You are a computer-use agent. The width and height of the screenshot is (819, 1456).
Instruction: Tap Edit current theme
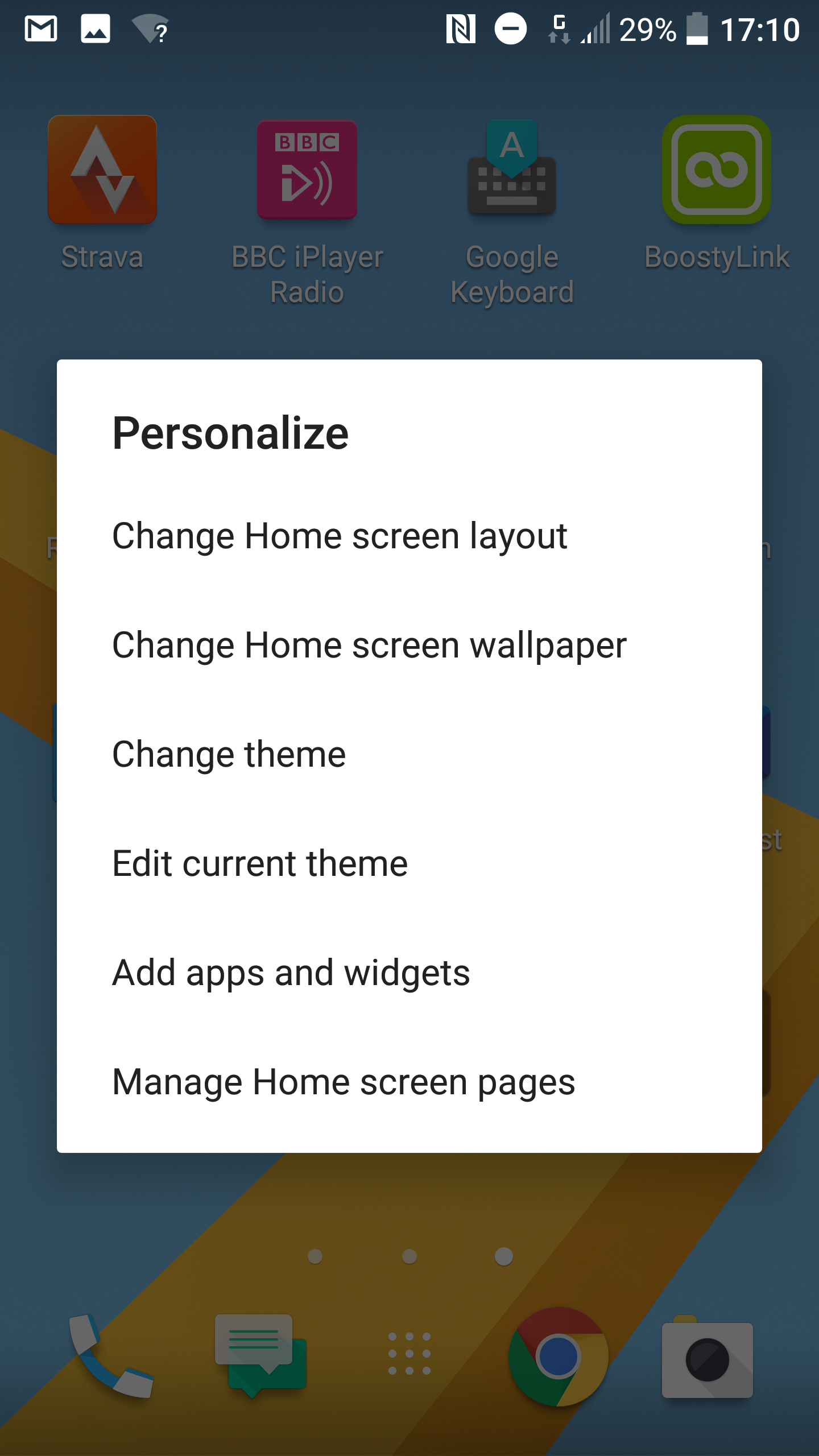[409, 863]
